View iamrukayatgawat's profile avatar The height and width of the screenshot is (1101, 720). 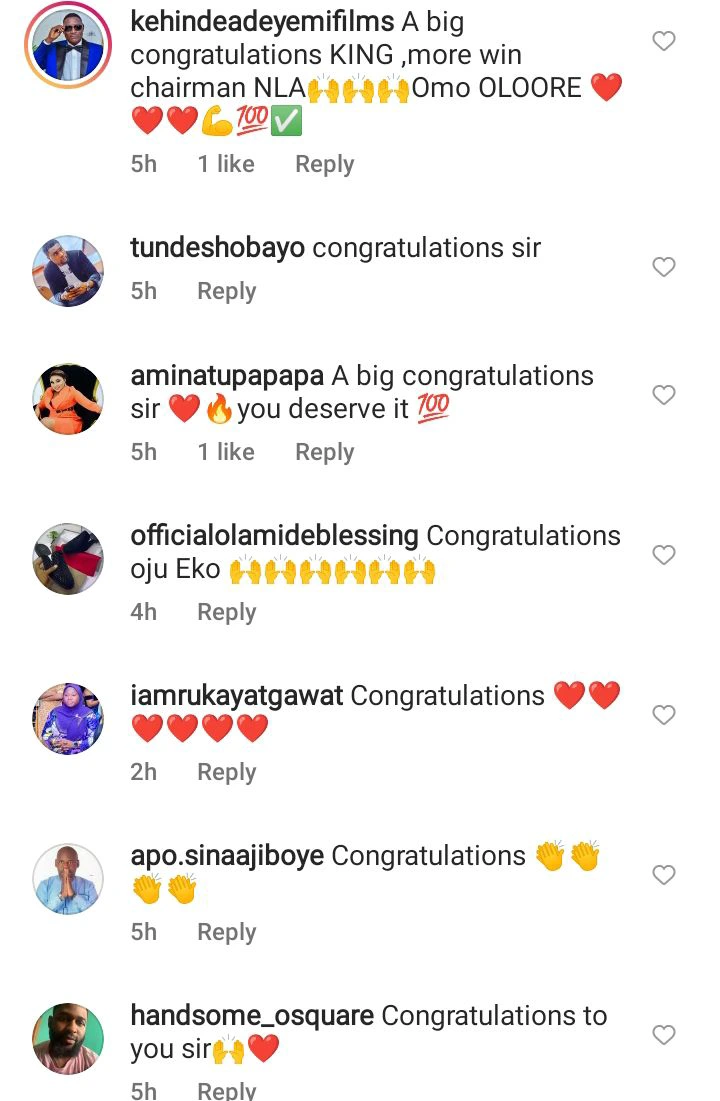[68, 719]
